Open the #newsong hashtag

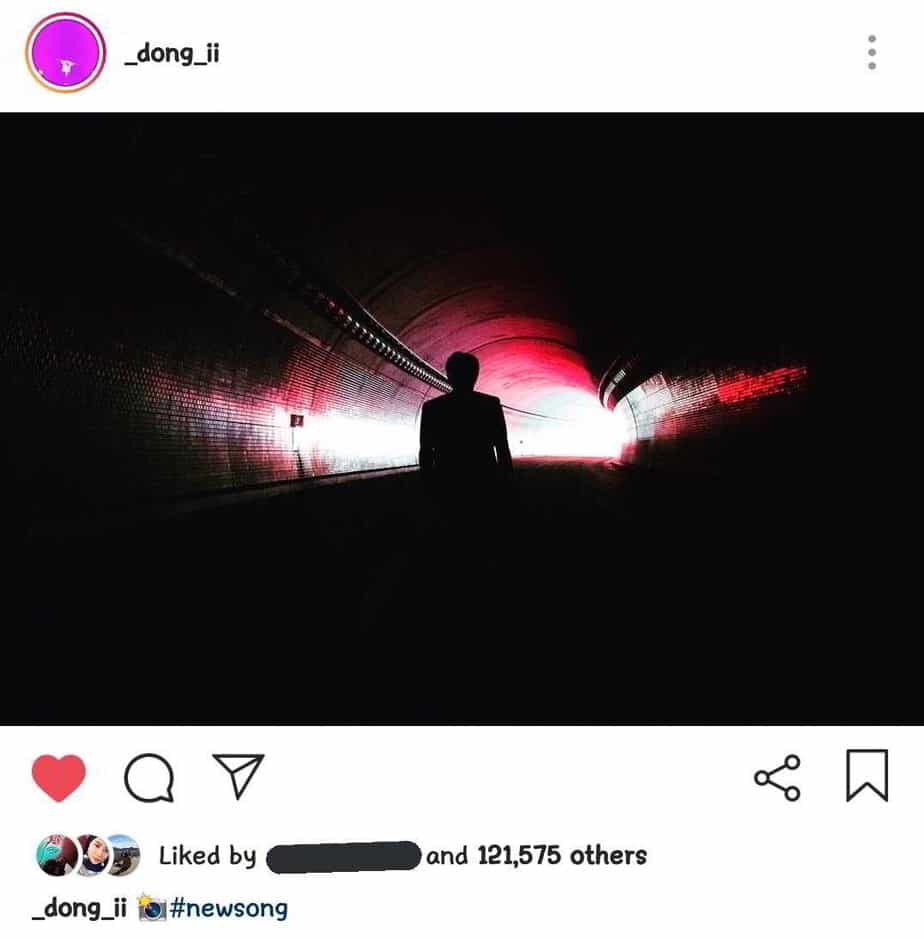(229, 908)
